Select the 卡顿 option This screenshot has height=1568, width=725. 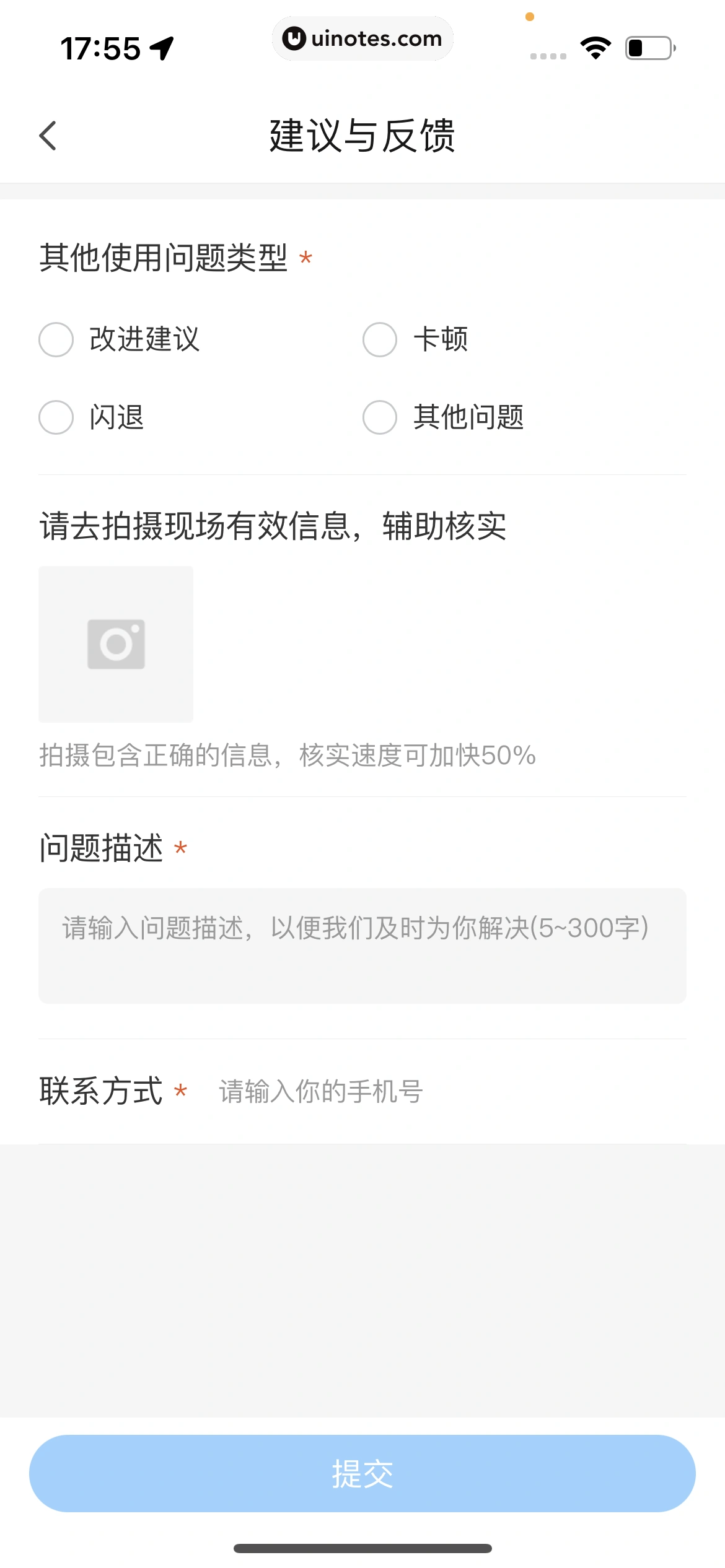pyautogui.click(x=380, y=339)
